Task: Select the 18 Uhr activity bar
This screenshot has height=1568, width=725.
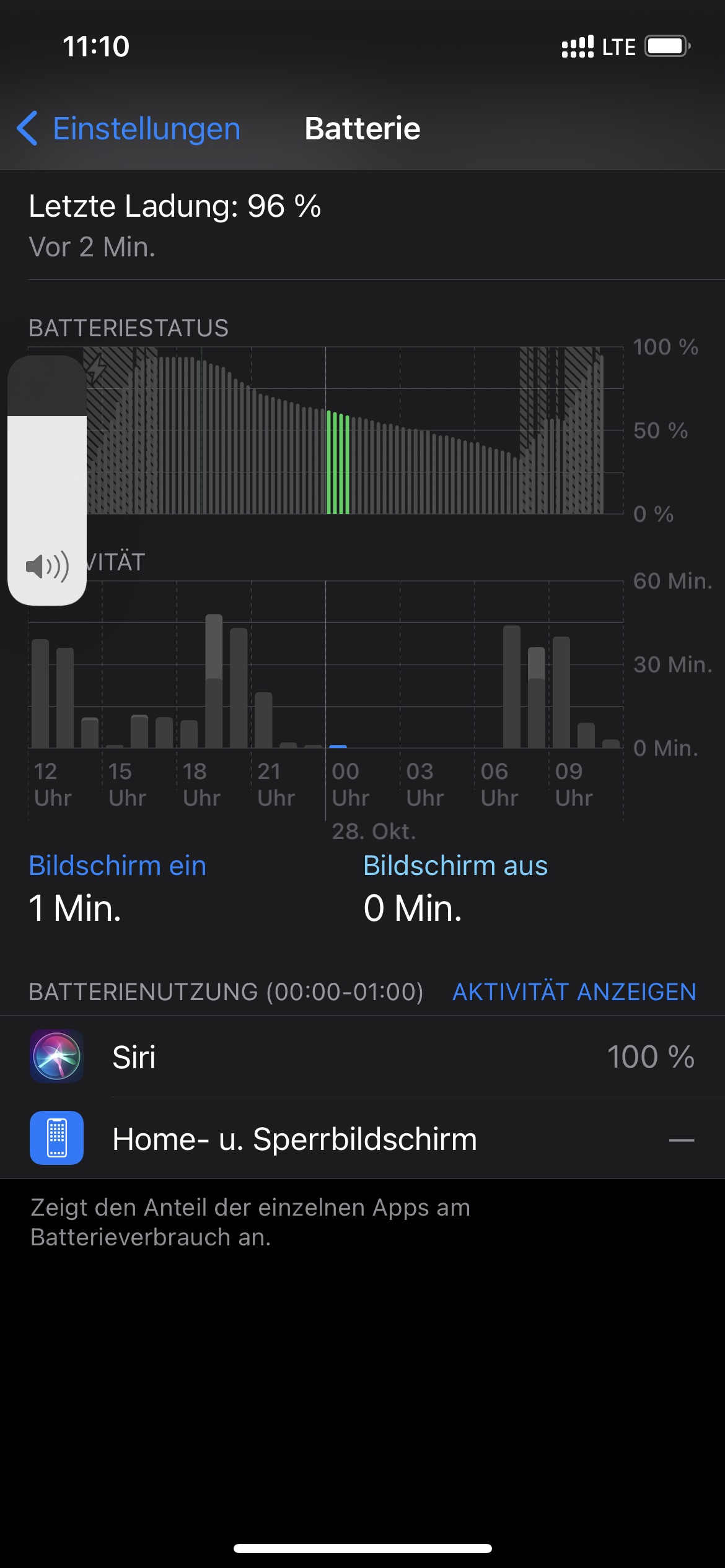Action: 189,734
